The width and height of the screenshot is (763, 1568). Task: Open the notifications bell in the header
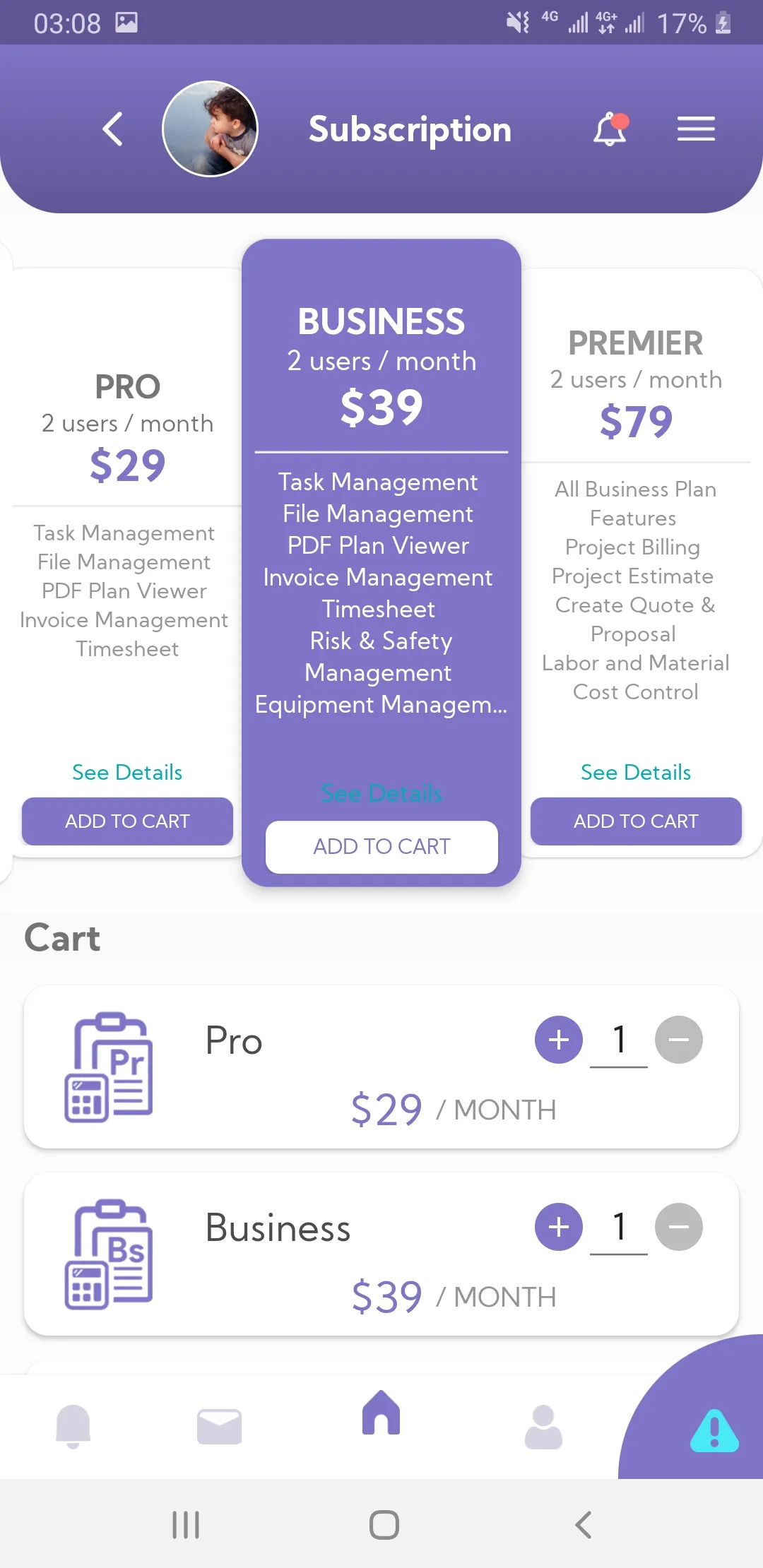[x=610, y=129]
